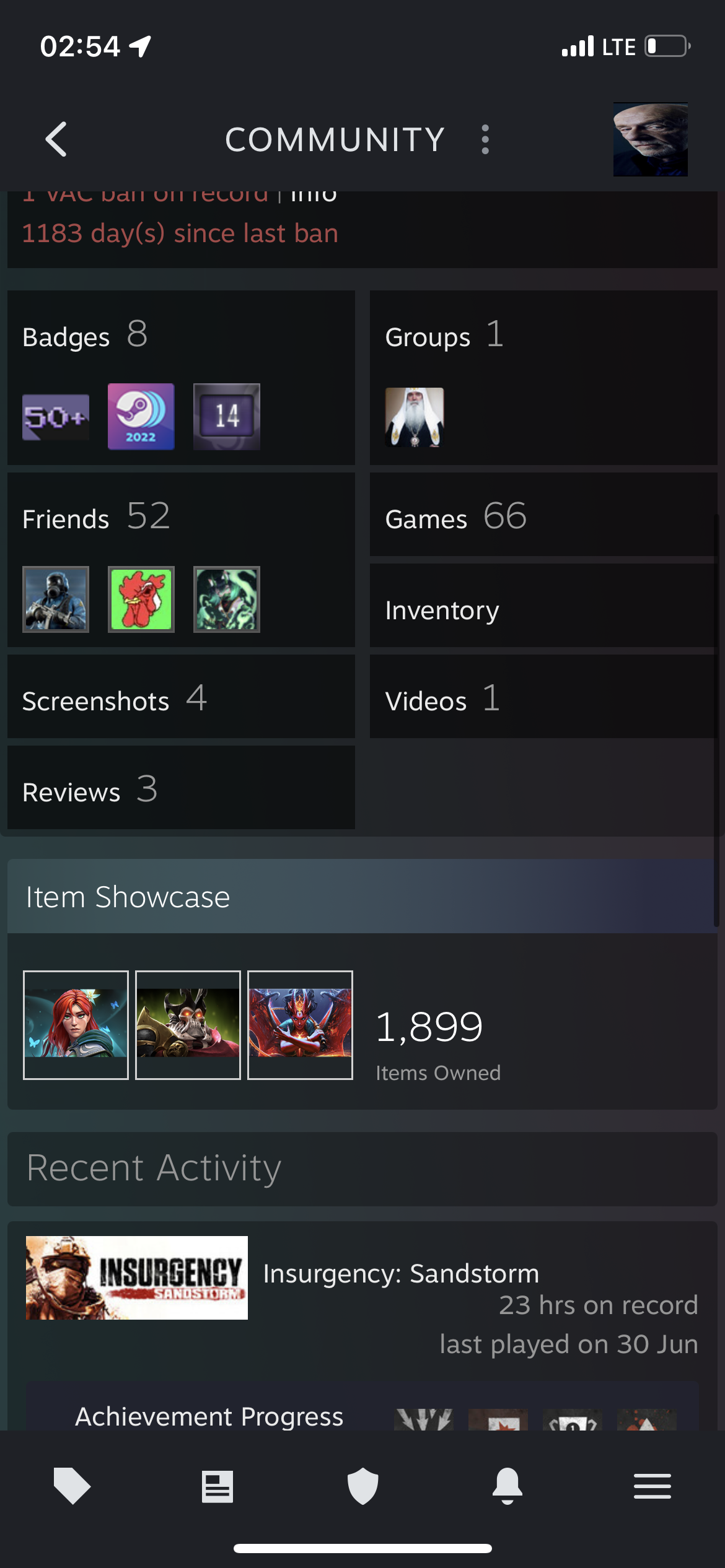View the rooster avatar friend

tap(141, 599)
